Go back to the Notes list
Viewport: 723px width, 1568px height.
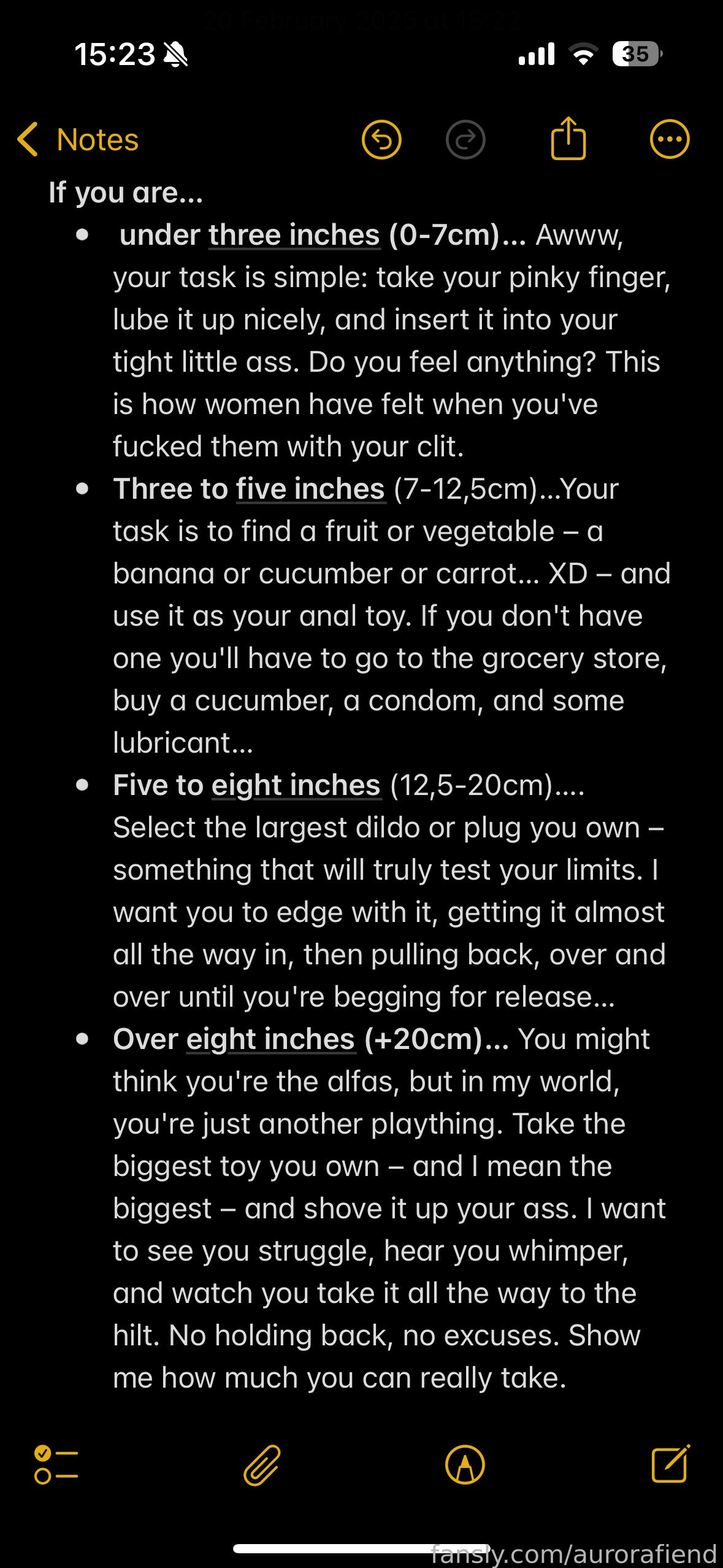tap(78, 139)
